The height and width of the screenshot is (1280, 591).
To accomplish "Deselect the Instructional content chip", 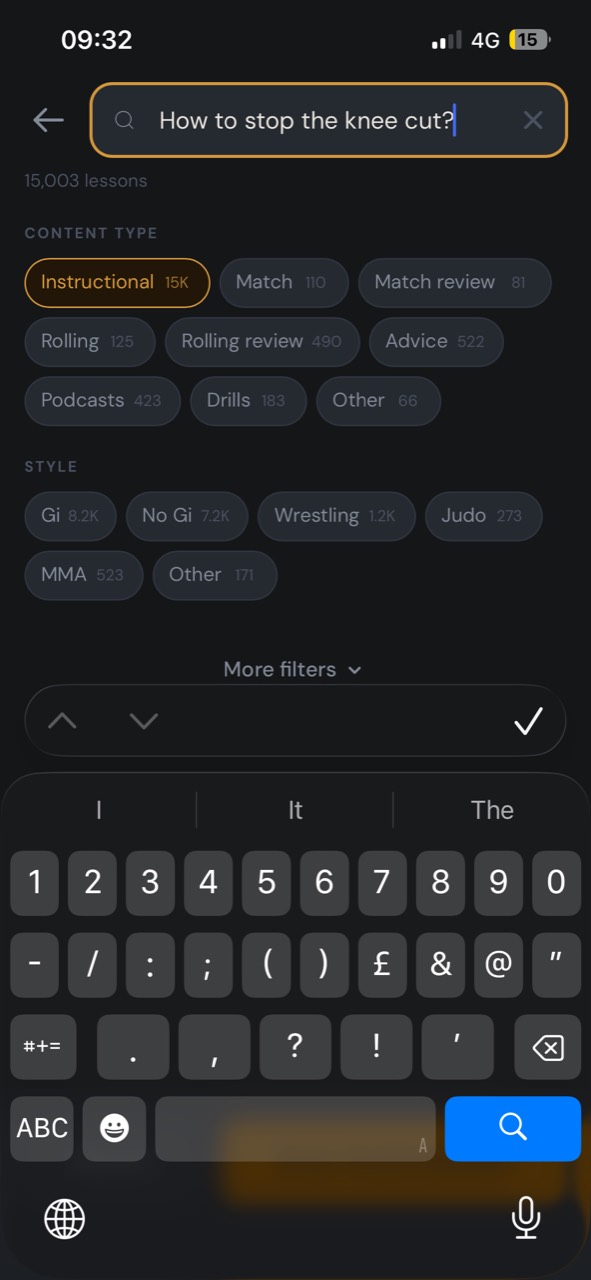I will pyautogui.click(x=117, y=283).
